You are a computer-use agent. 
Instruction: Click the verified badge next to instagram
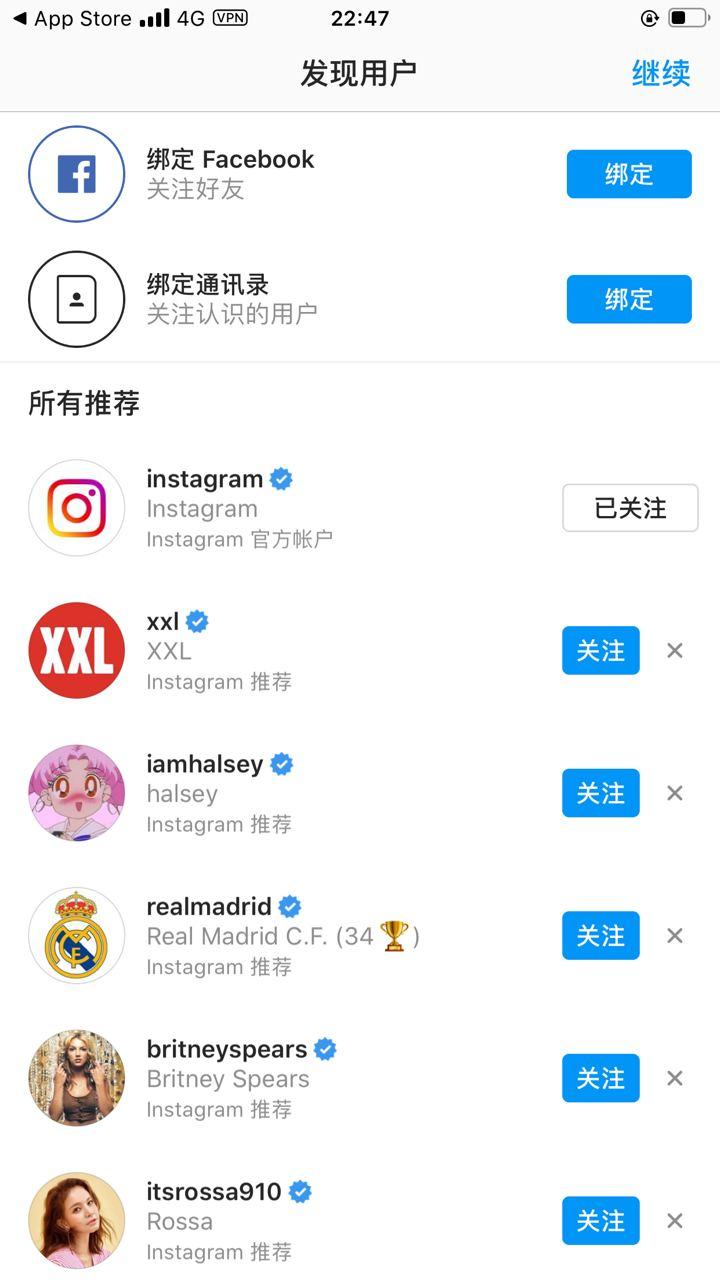point(280,479)
